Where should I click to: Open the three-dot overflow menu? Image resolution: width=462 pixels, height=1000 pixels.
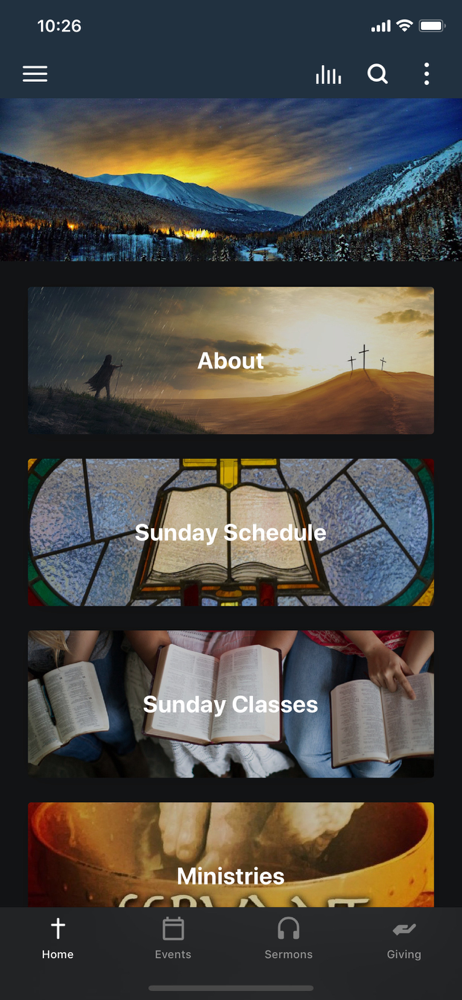pos(426,75)
